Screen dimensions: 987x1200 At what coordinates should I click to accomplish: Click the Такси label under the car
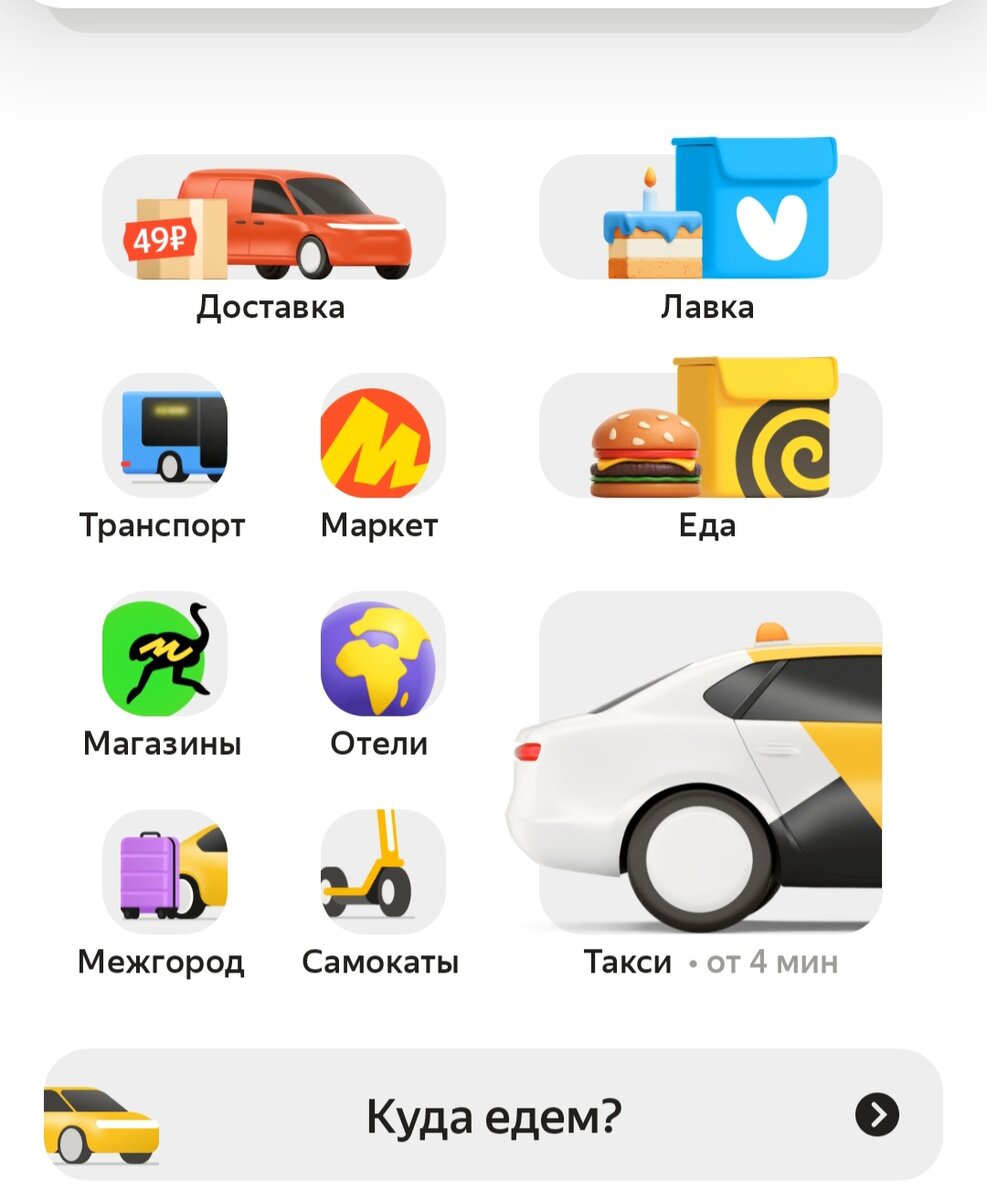[x=628, y=962]
